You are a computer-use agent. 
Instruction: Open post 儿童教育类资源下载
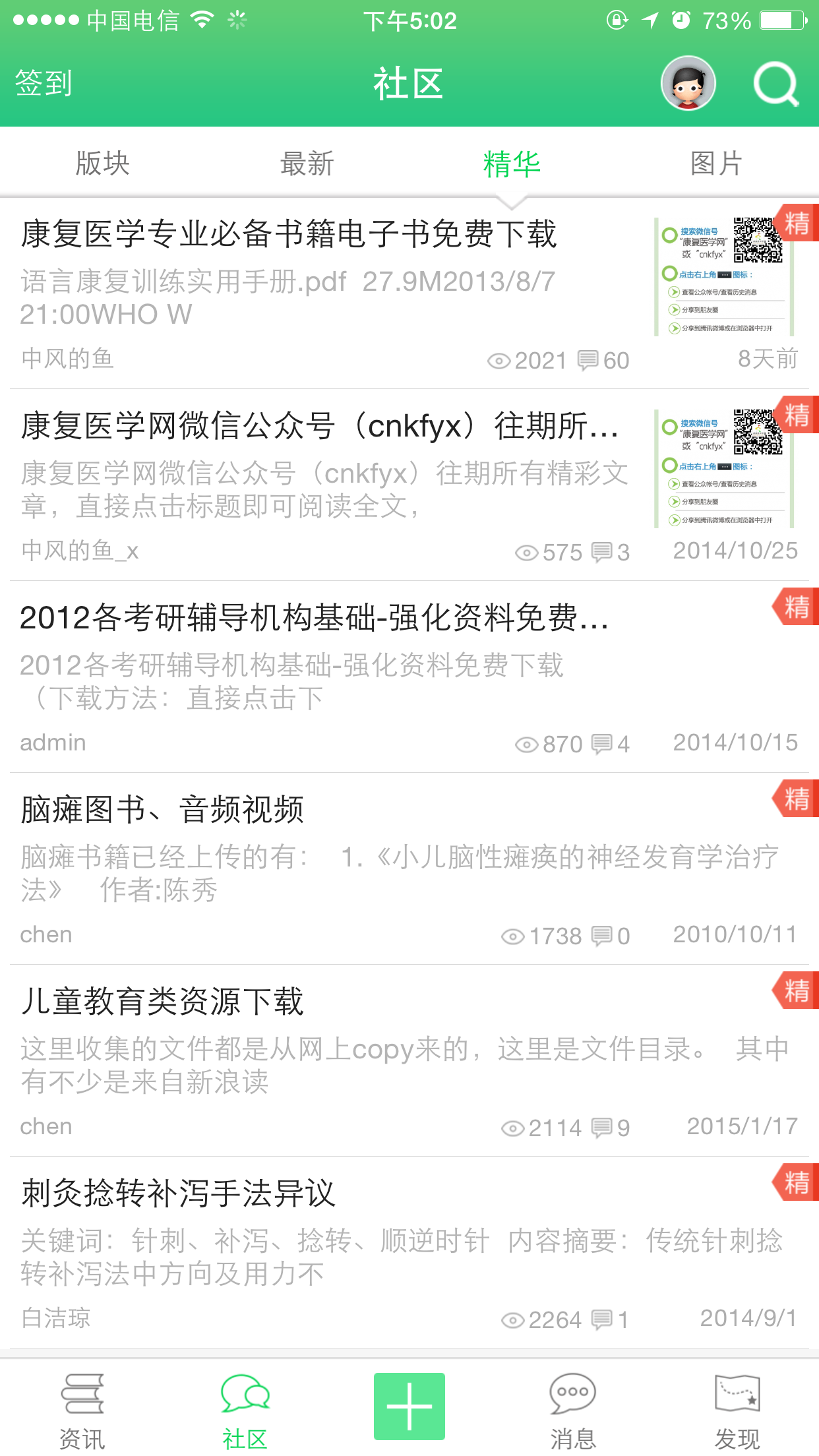(162, 1002)
